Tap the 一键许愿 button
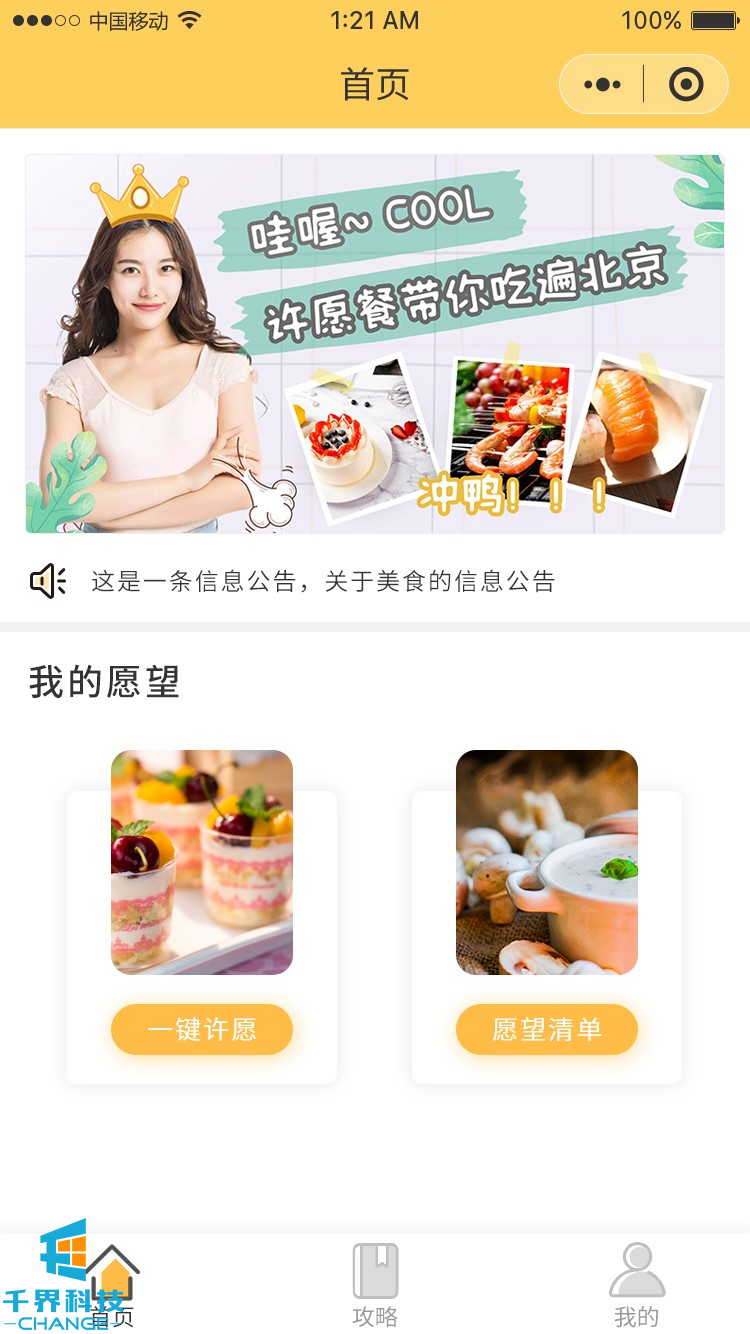This screenshot has width=750, height=1334. (202, 1029)
